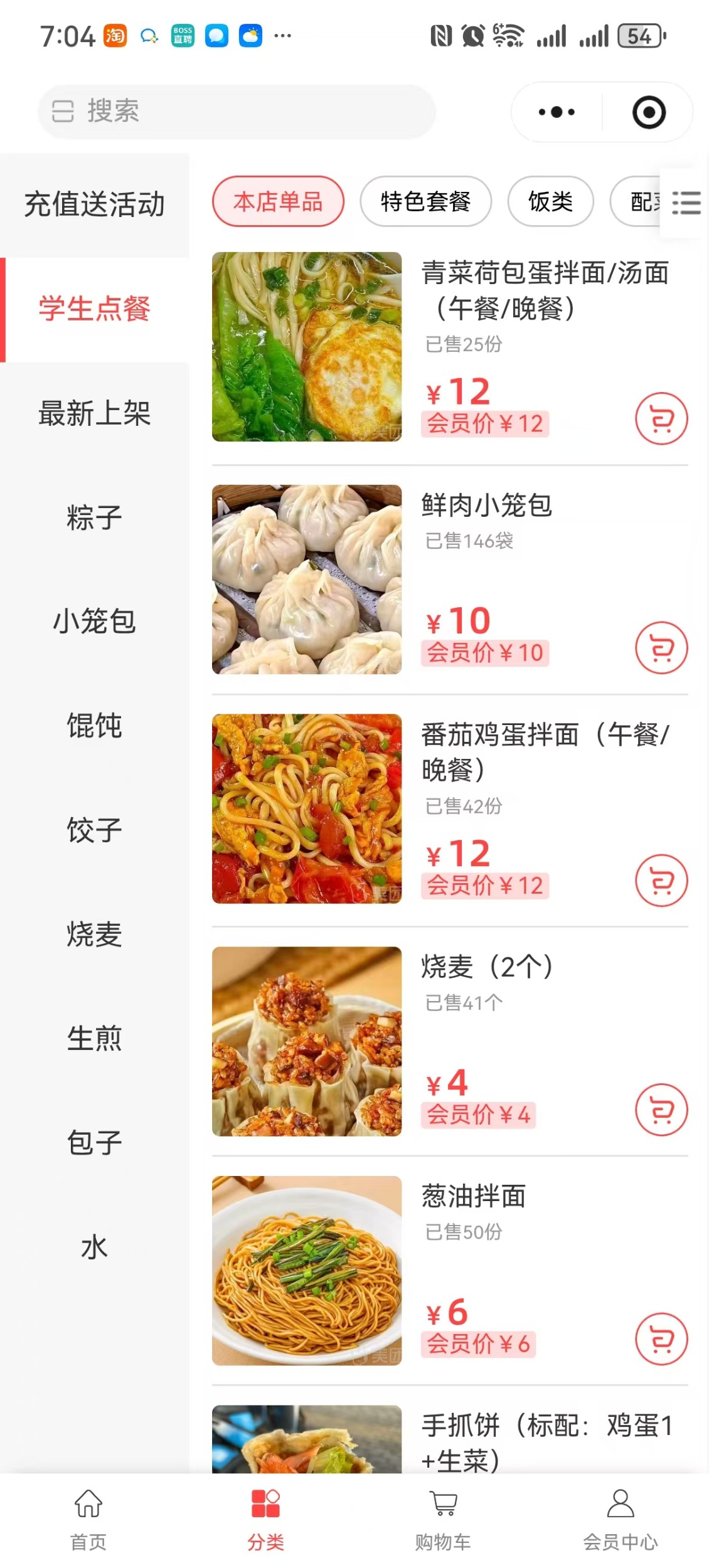Select the 饭类 chip
Viewport: 709px width, 1568px height.
(x=550, y=201)
